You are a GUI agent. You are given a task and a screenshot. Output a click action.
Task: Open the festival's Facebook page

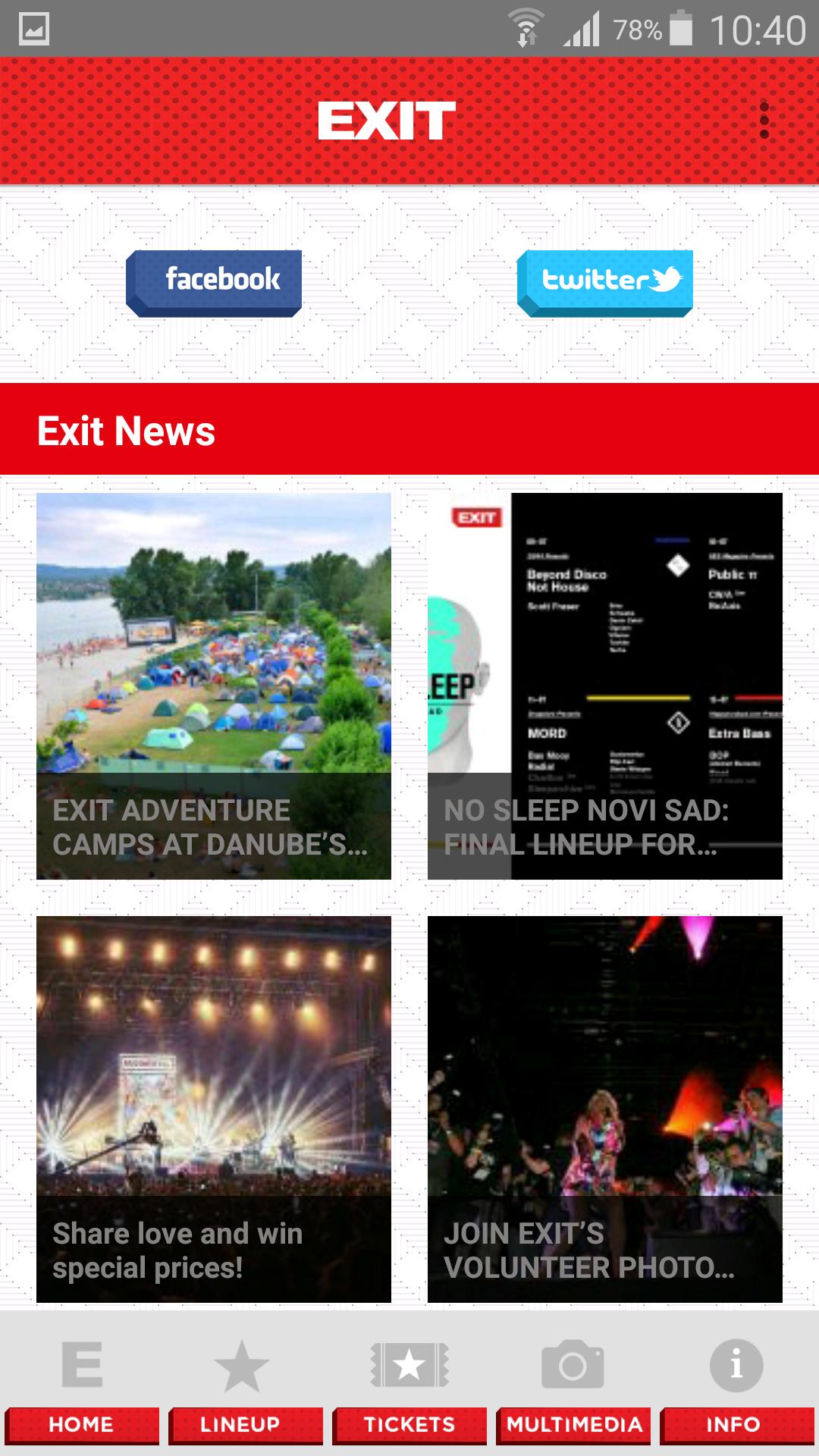[215, 281]
